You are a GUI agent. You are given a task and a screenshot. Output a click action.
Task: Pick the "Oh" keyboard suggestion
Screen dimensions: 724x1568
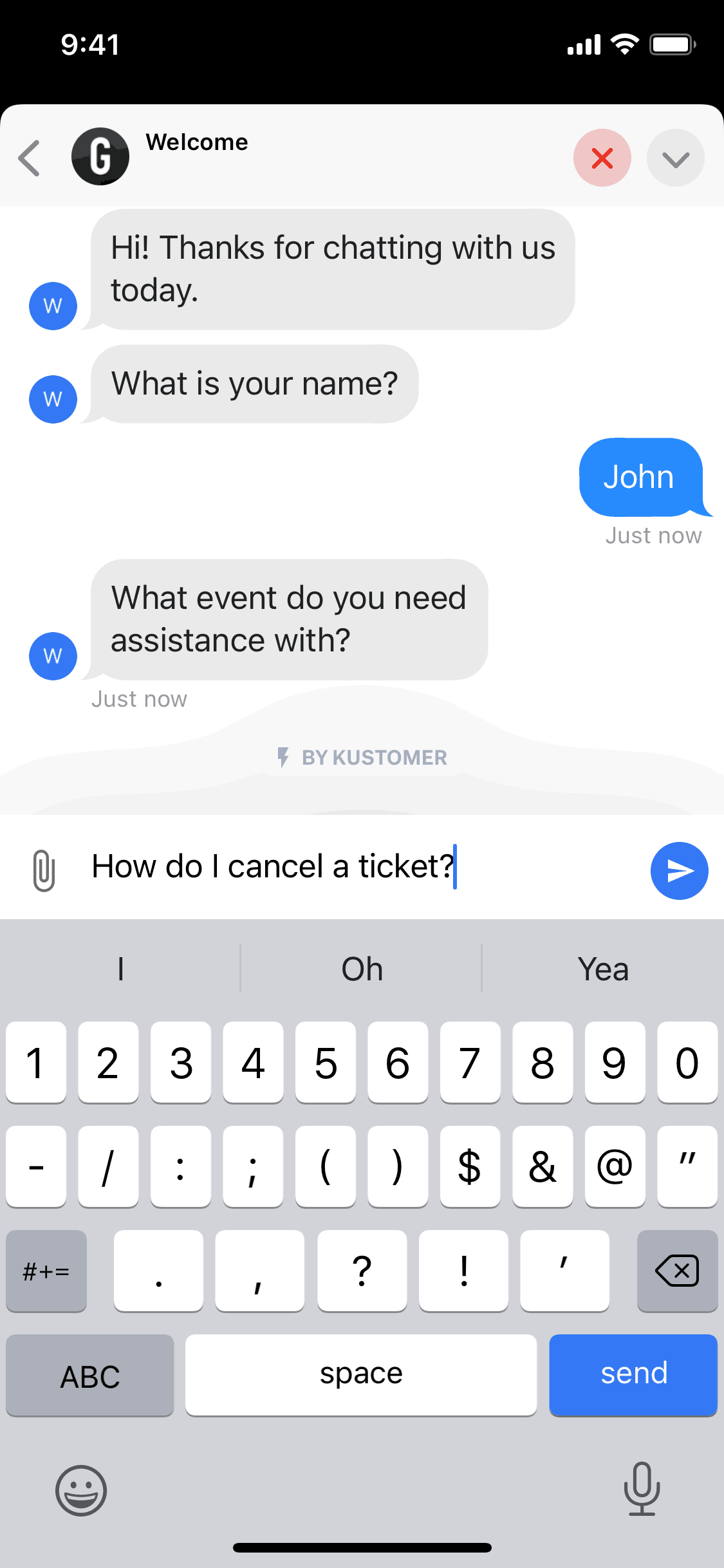pyautogui.click(x=362, y=969)
